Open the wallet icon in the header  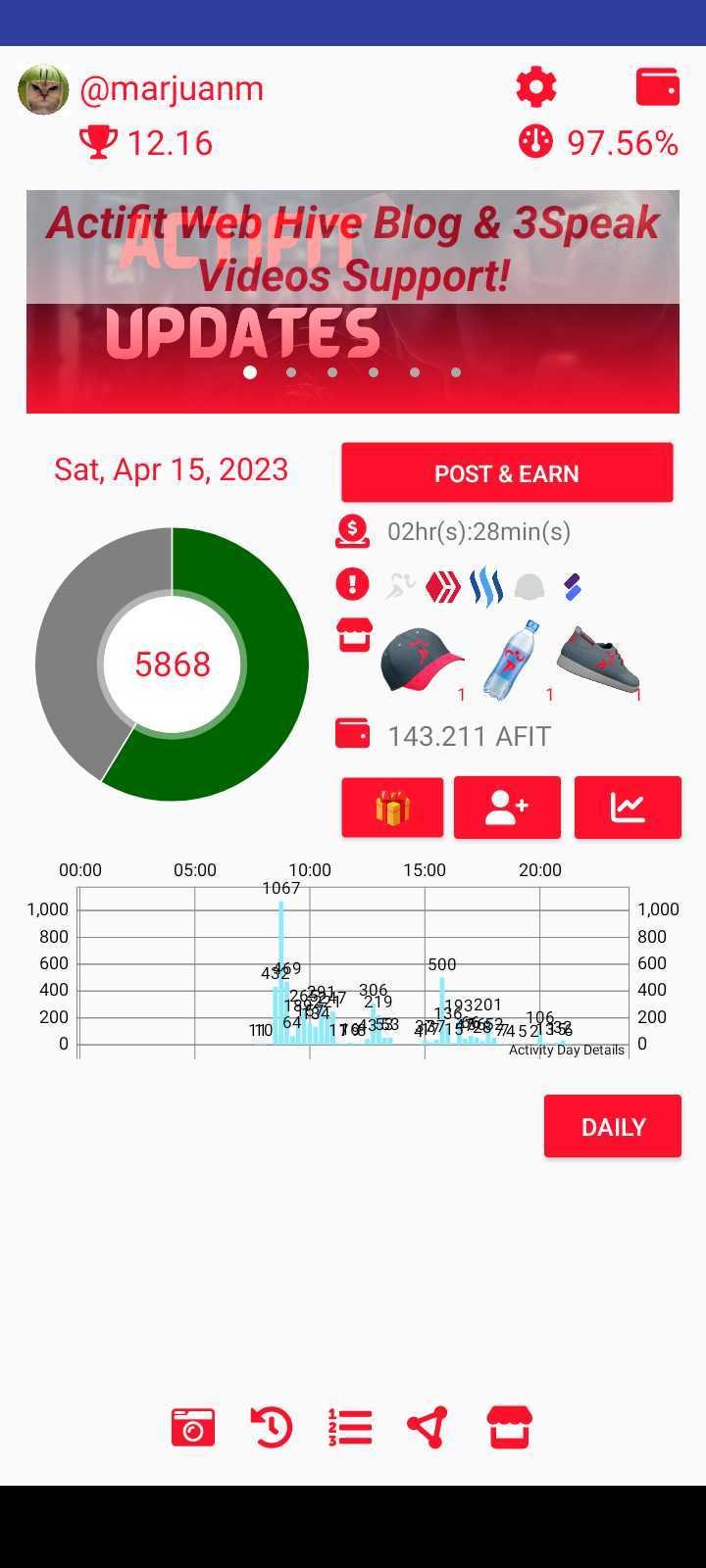pos(657,87)
